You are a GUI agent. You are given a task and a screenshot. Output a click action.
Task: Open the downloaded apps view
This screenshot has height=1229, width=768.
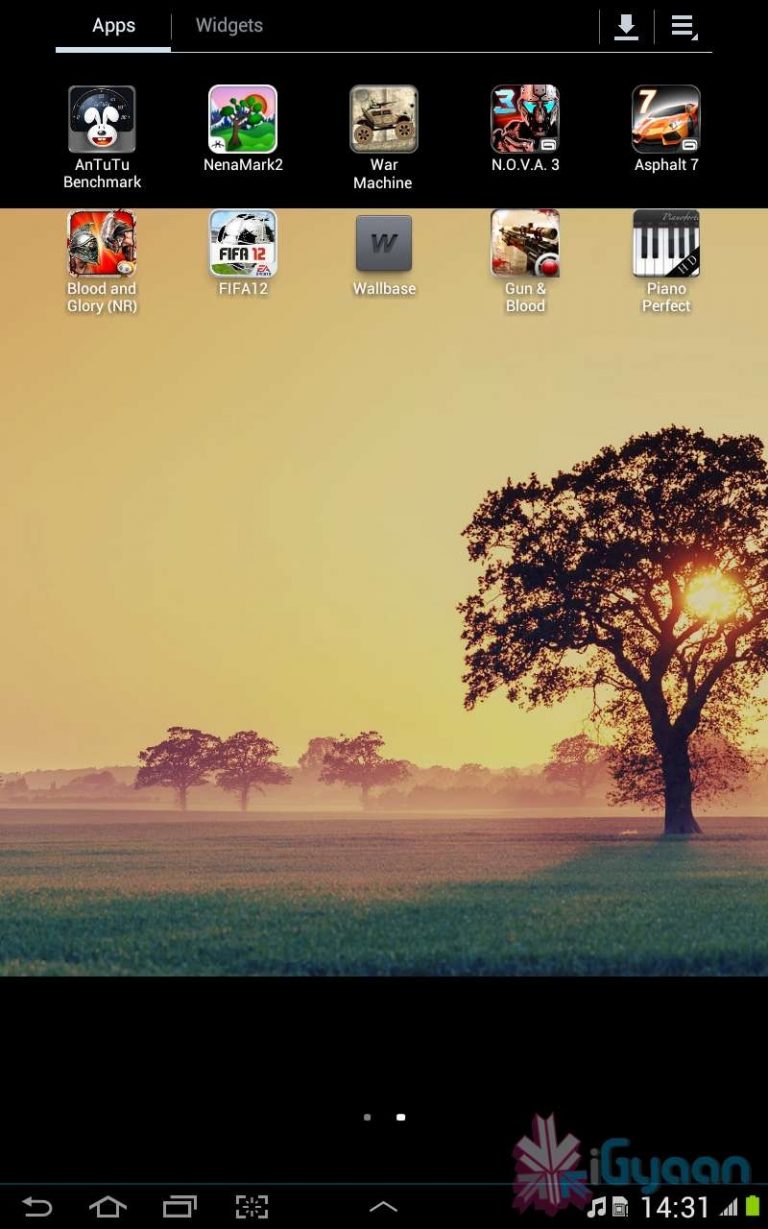click(x=626, y=27)
